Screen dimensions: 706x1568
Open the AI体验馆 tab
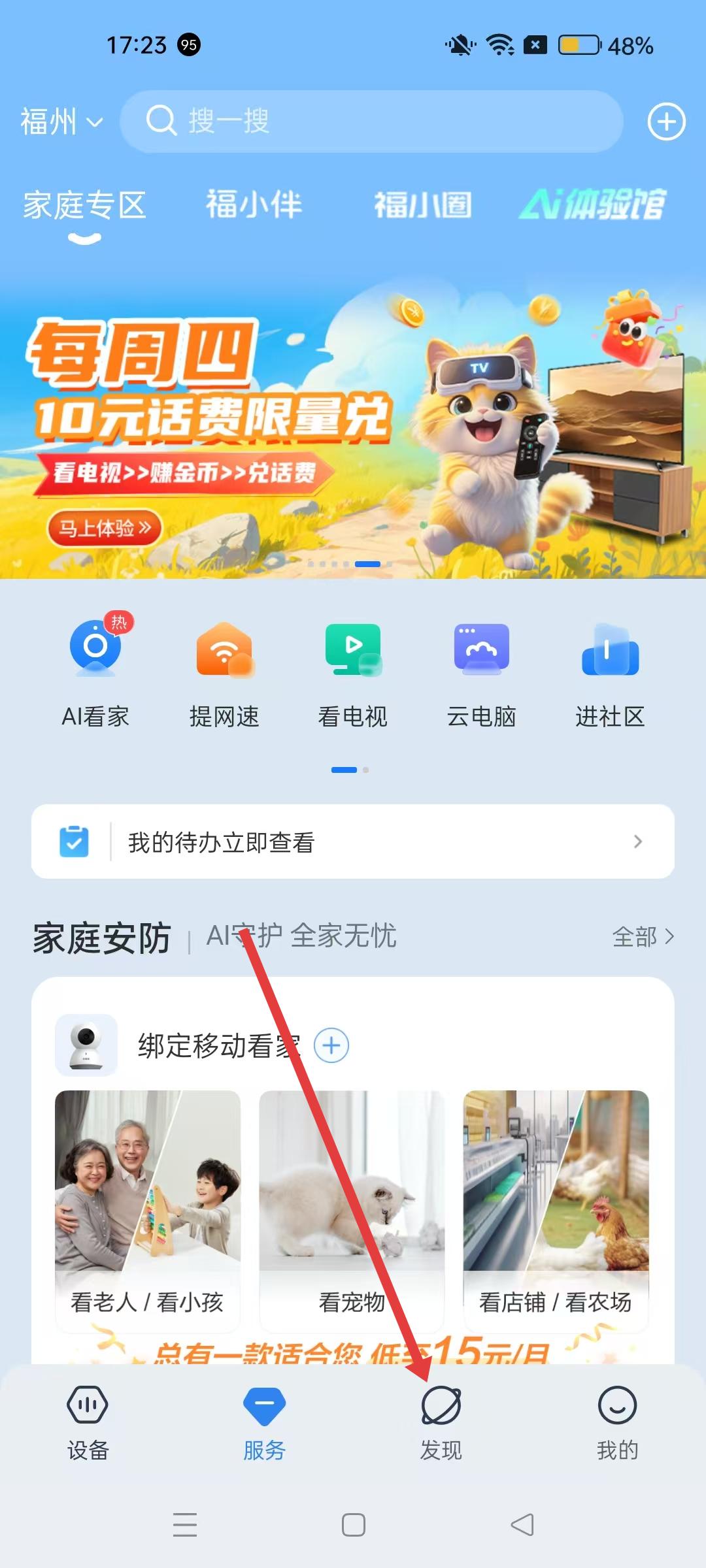[592, 204]
